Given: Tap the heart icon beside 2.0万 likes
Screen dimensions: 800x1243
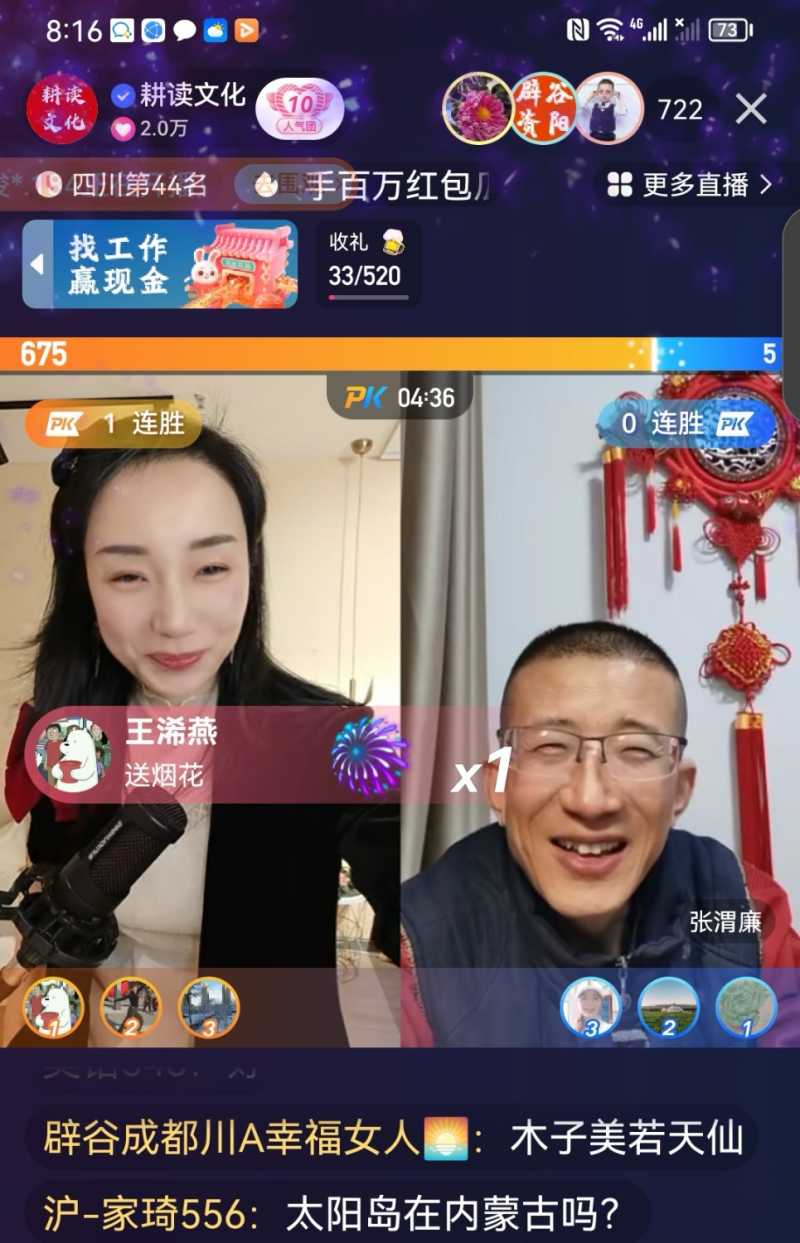Looking at the screenshot, I should pyautogui.click(x=121, y=126).
